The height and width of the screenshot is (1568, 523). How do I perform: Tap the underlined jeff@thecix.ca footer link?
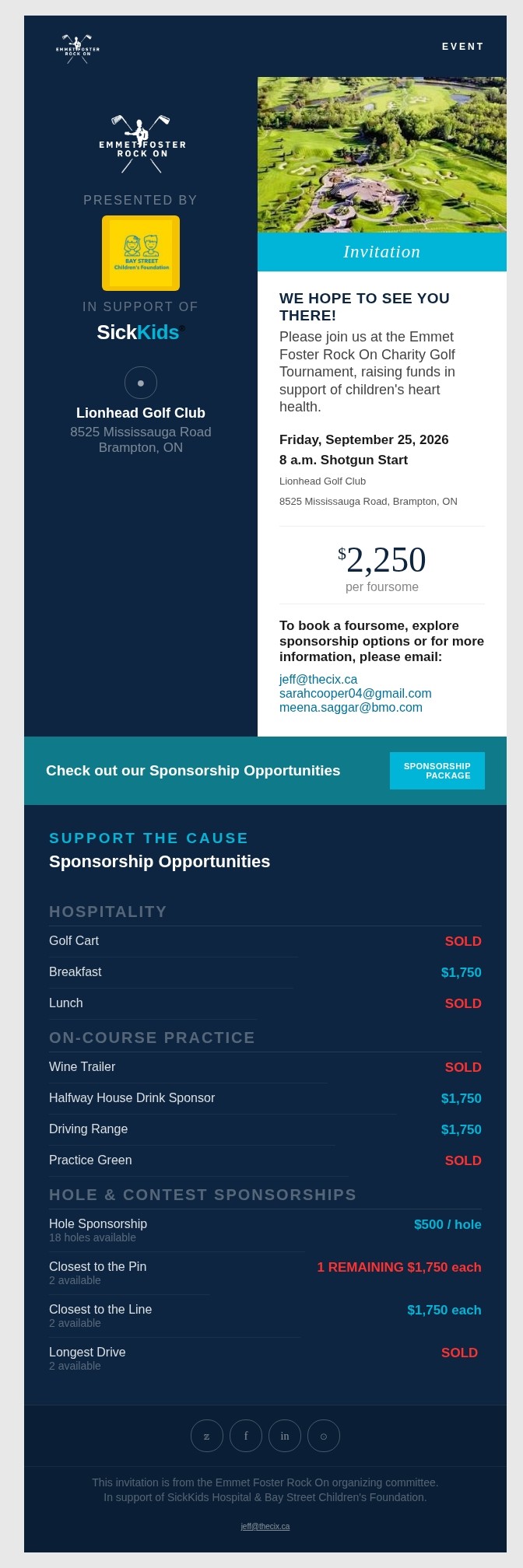pos(265,1526)
